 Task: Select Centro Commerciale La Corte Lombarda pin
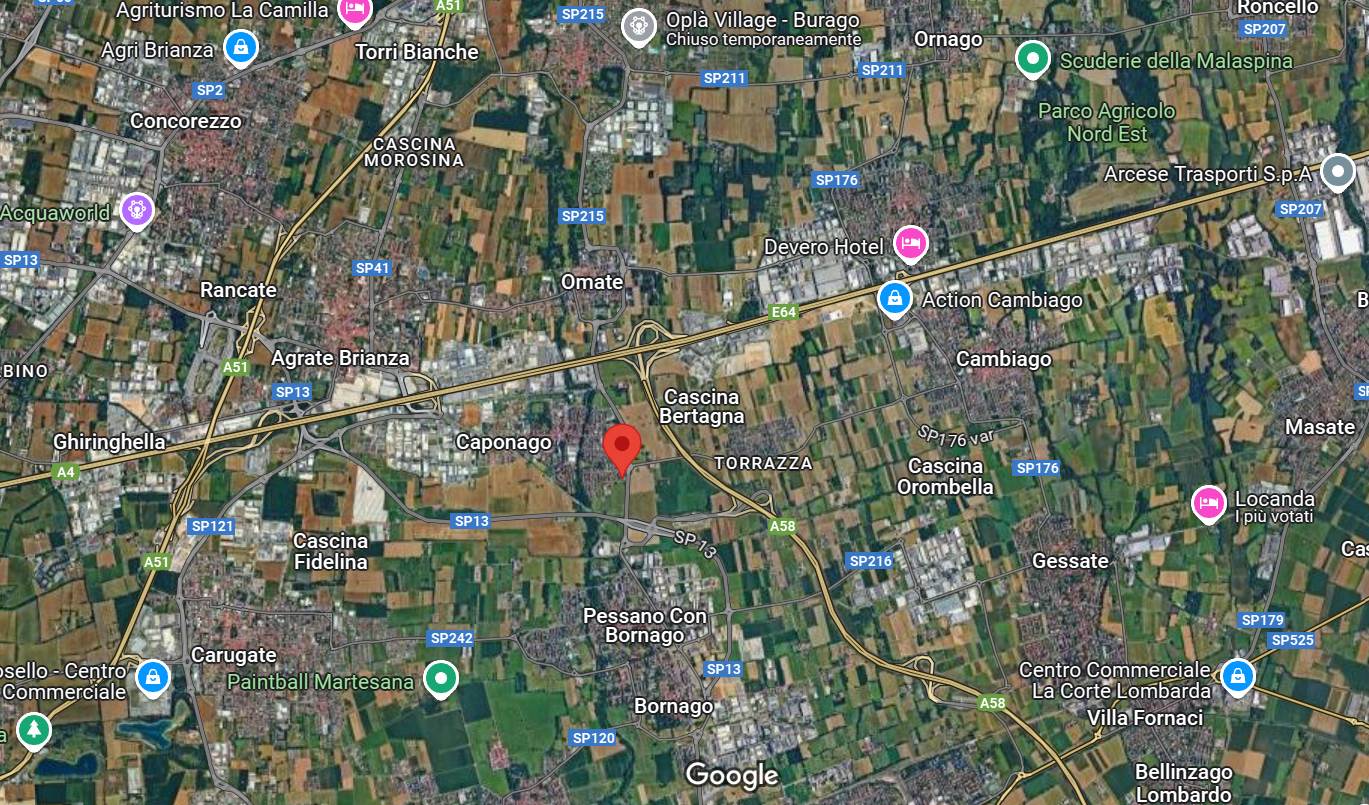pos(1238,675)
